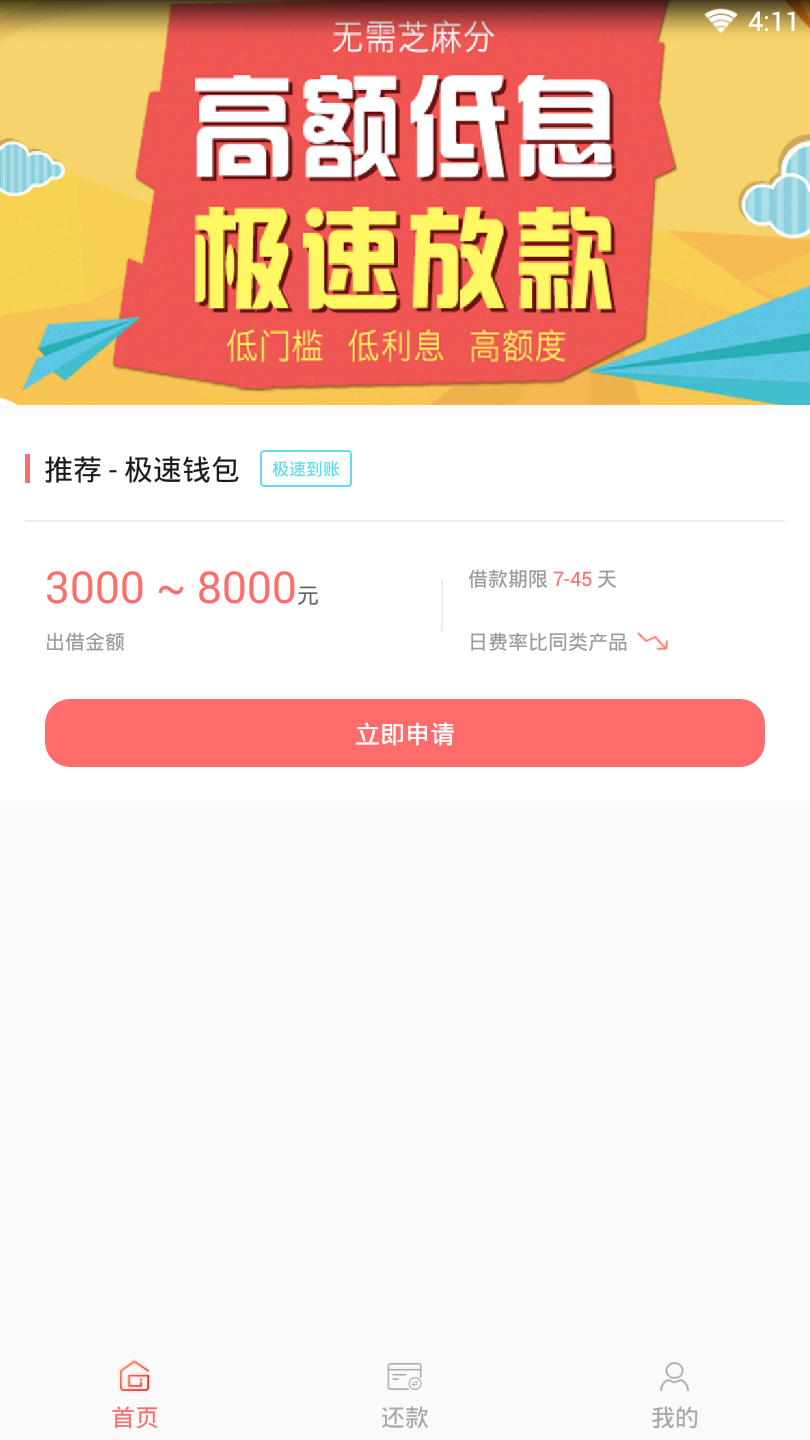Open the 我的 tab

pyautogui.click(x=675, y=1395)
